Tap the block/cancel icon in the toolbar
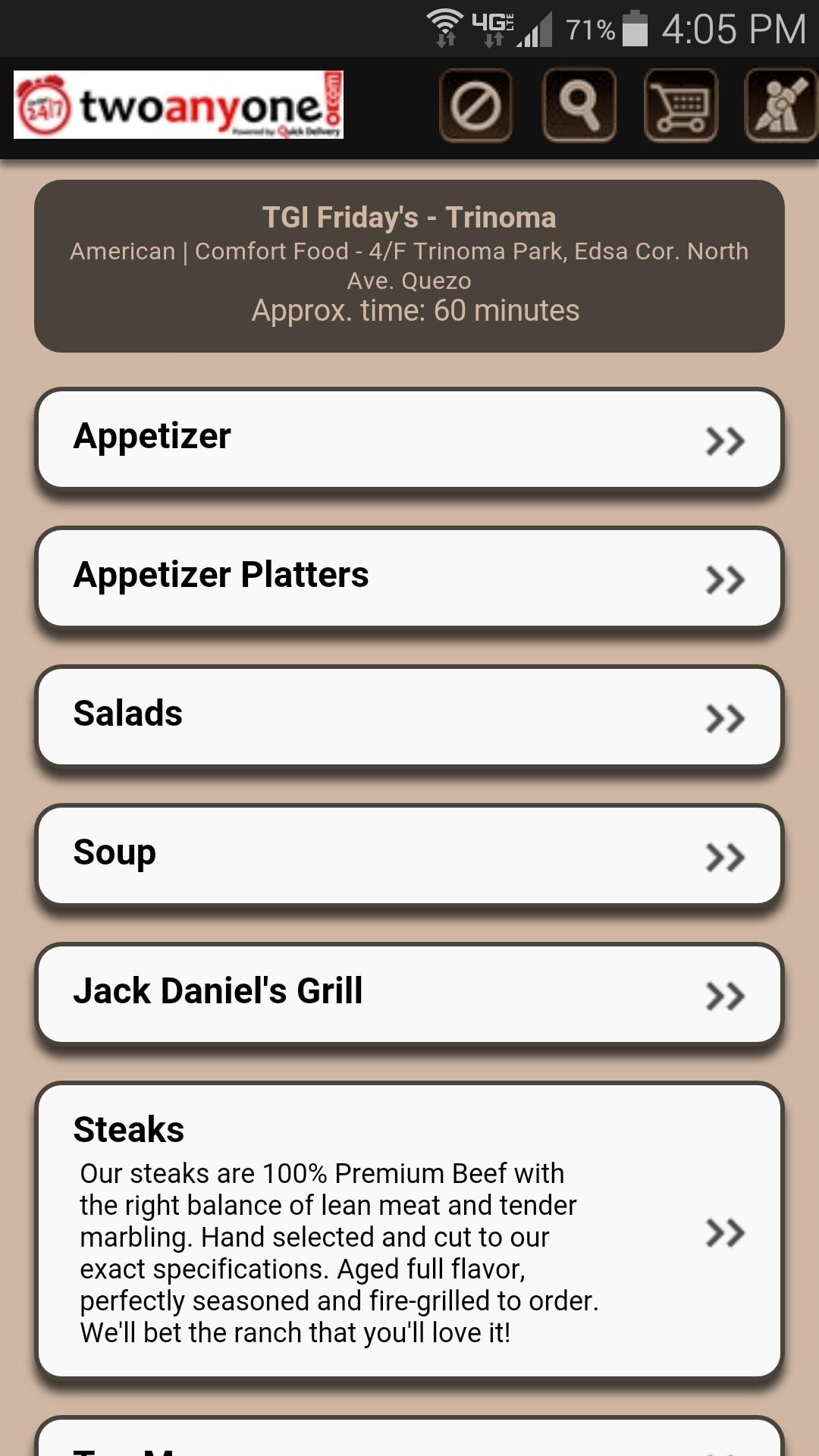Screen dimensions: 819x1456 click(476, 106)
